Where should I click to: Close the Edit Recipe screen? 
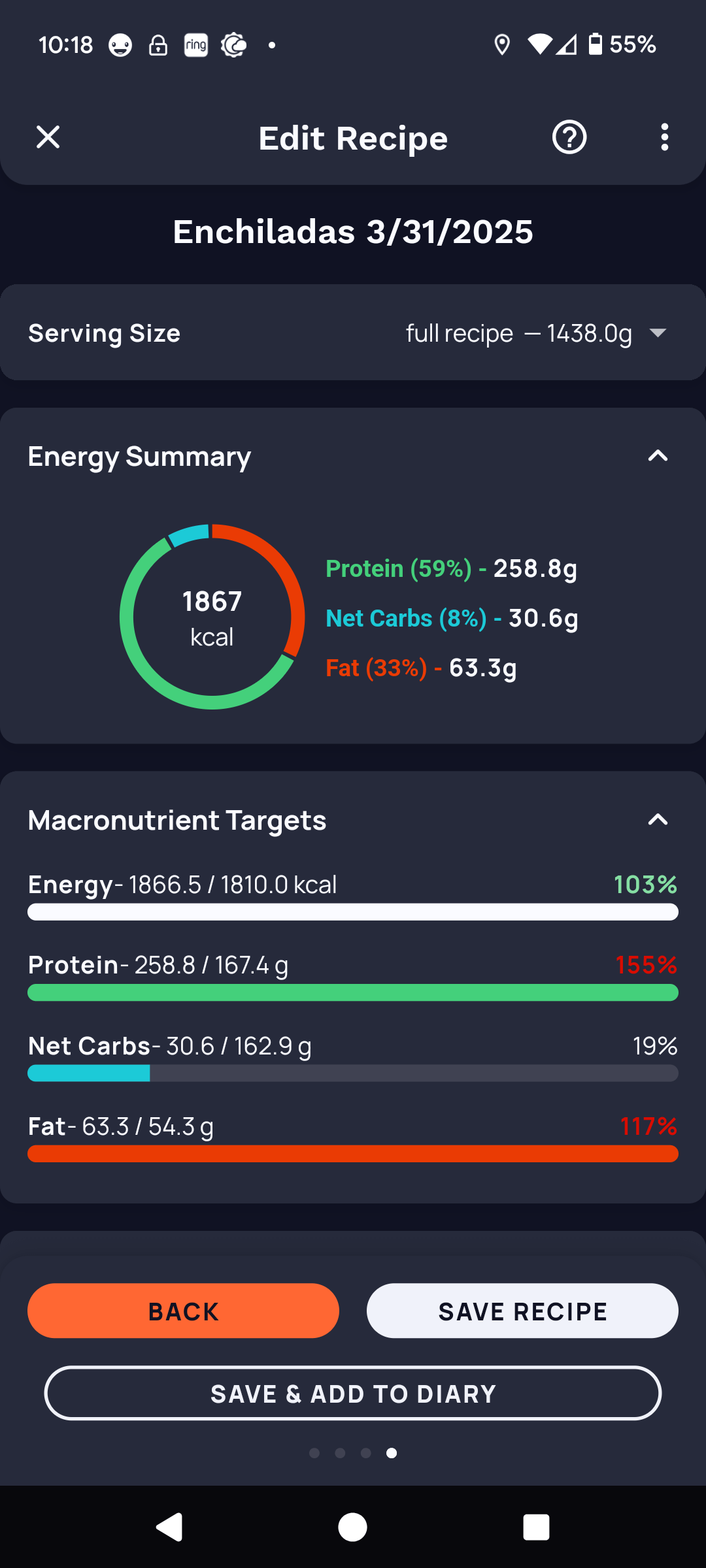click(x=48, y=137)
